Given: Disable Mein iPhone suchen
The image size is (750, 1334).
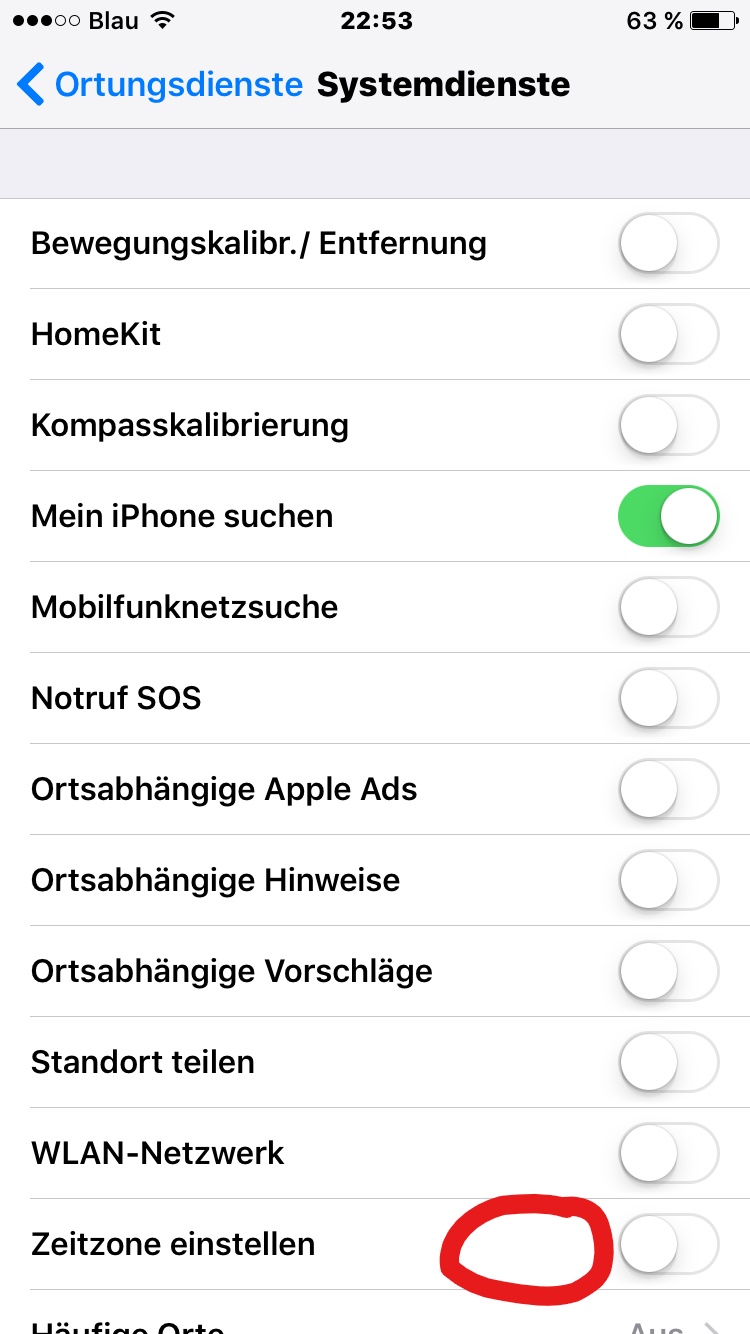Looking at the screenshot, I should pos(669,516).
